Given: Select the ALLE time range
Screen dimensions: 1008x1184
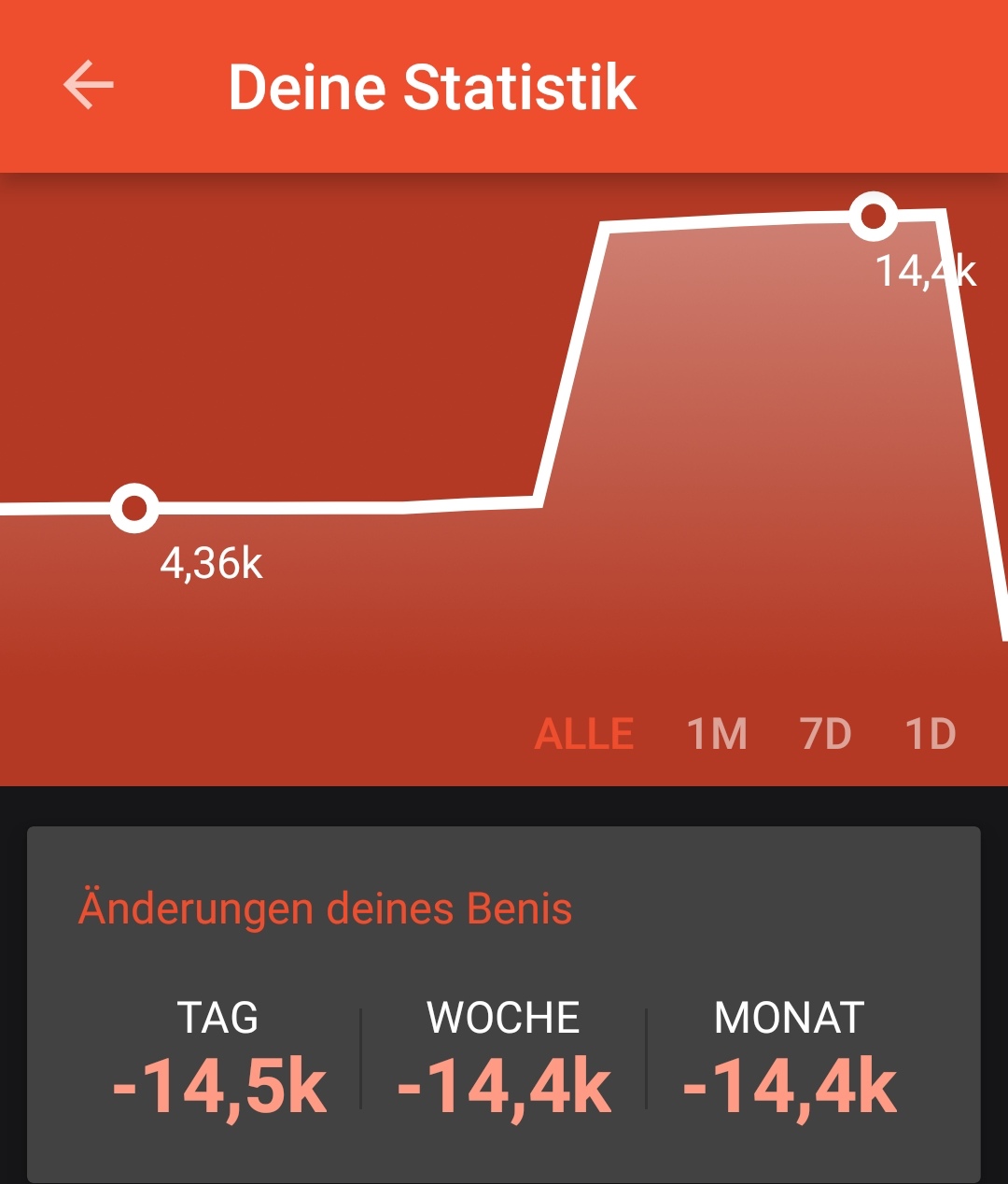Looking at the screenshot, I should pos(584,734).
